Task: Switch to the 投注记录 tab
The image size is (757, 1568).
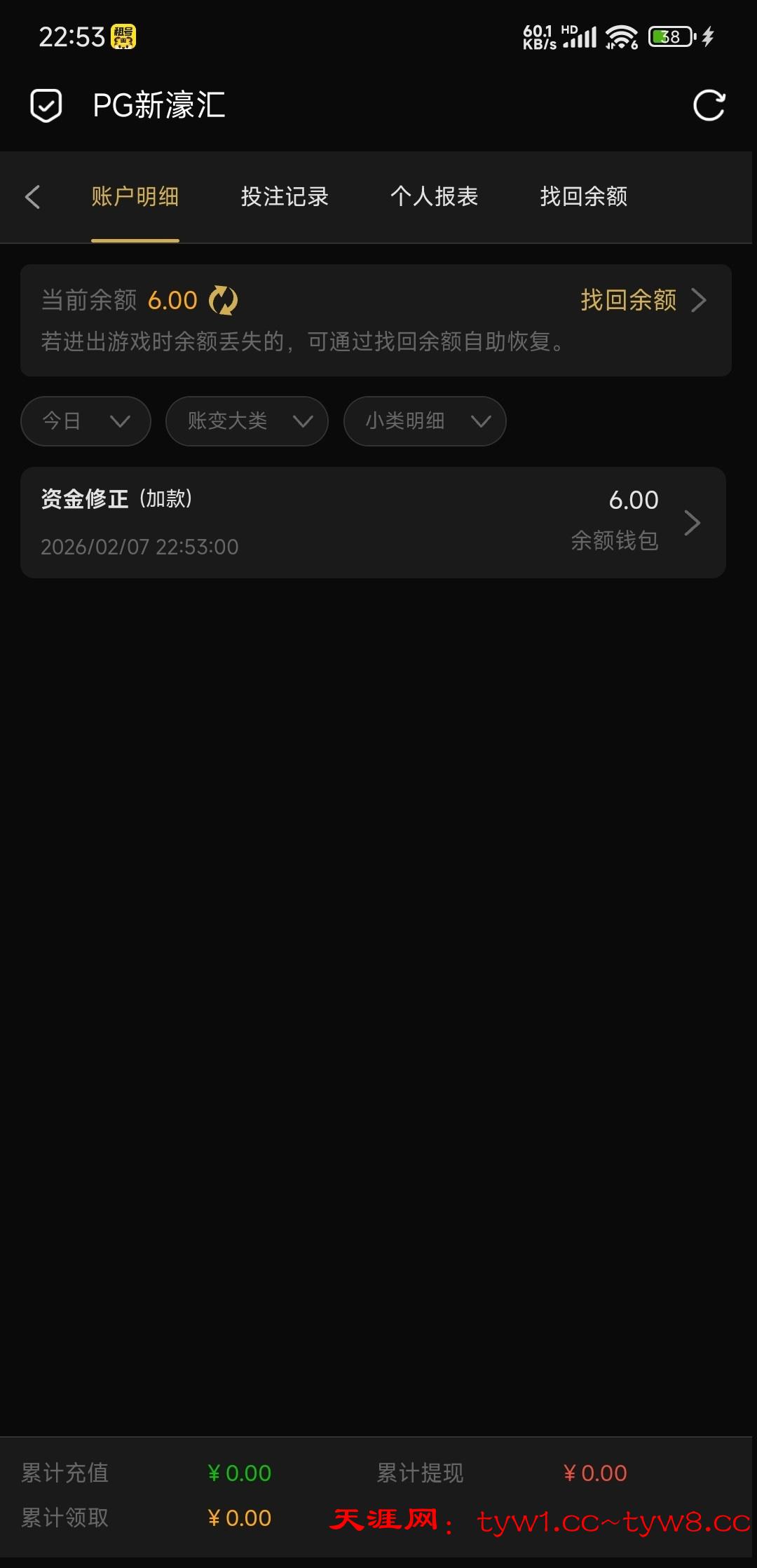Action: (x=285, y=197)
